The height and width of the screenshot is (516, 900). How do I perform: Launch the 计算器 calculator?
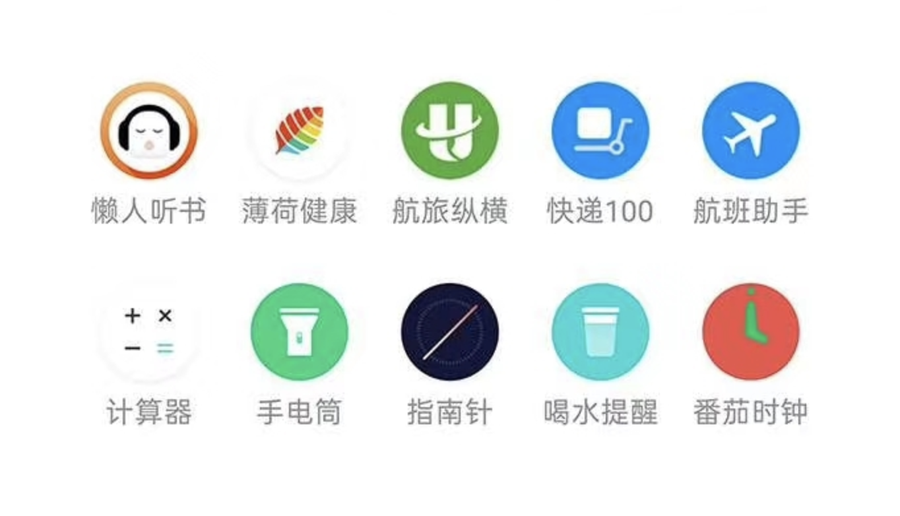coord(149,332)
